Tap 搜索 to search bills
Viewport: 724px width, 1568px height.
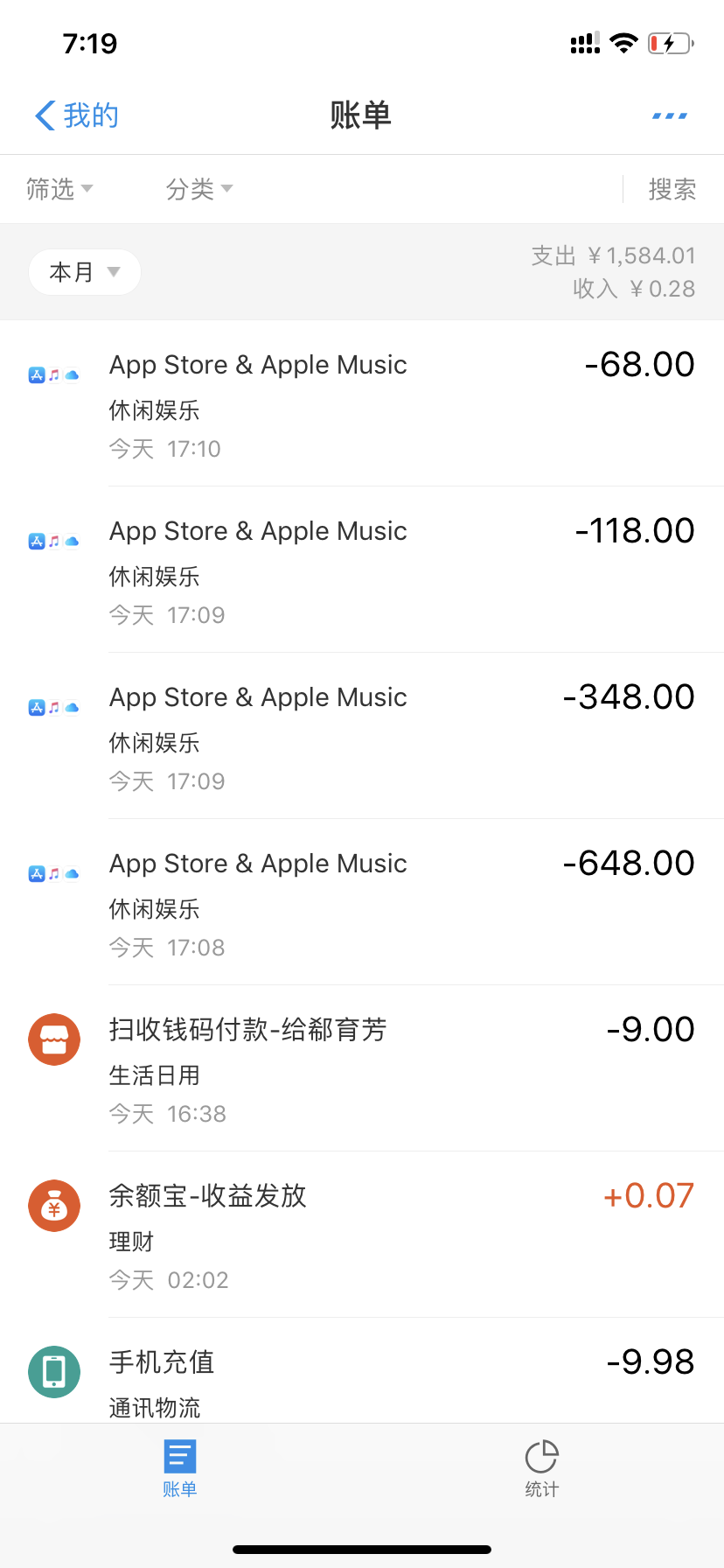point(672,189)
